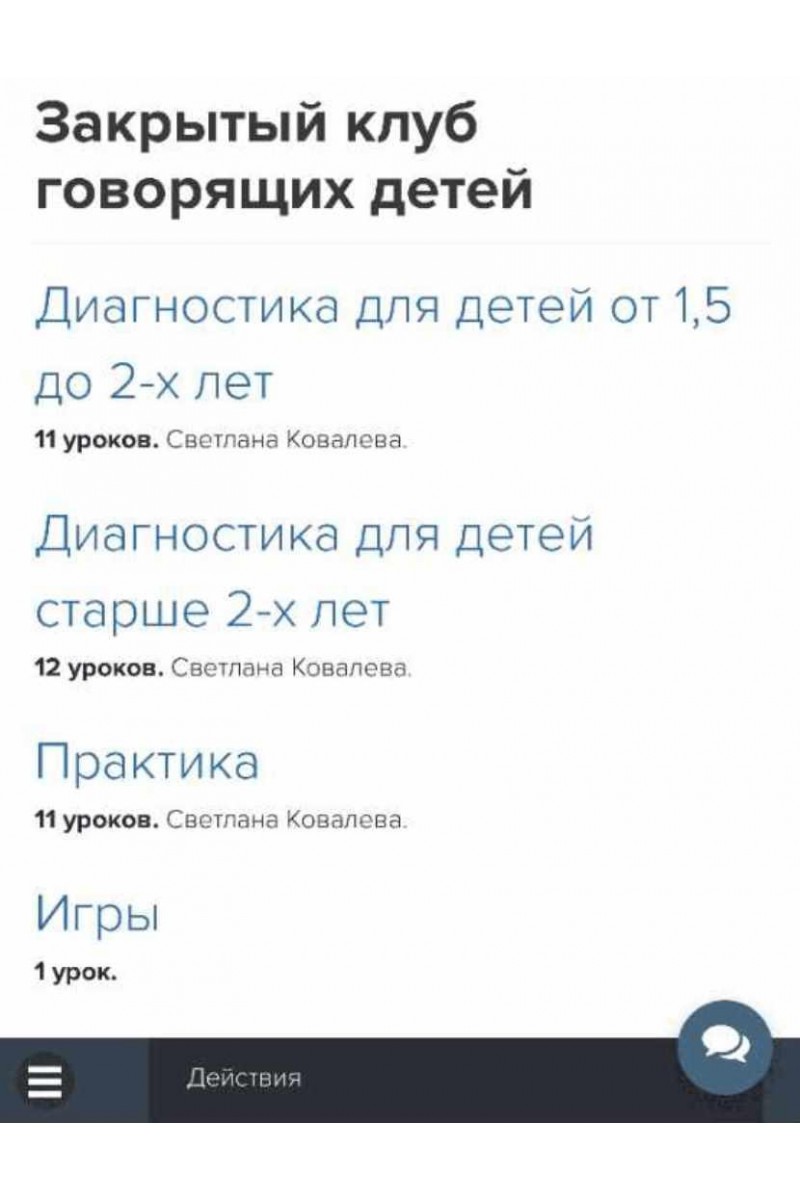Open the chat bubble button
This screenshot has height=1200, width=800.
click(724, 1048)
